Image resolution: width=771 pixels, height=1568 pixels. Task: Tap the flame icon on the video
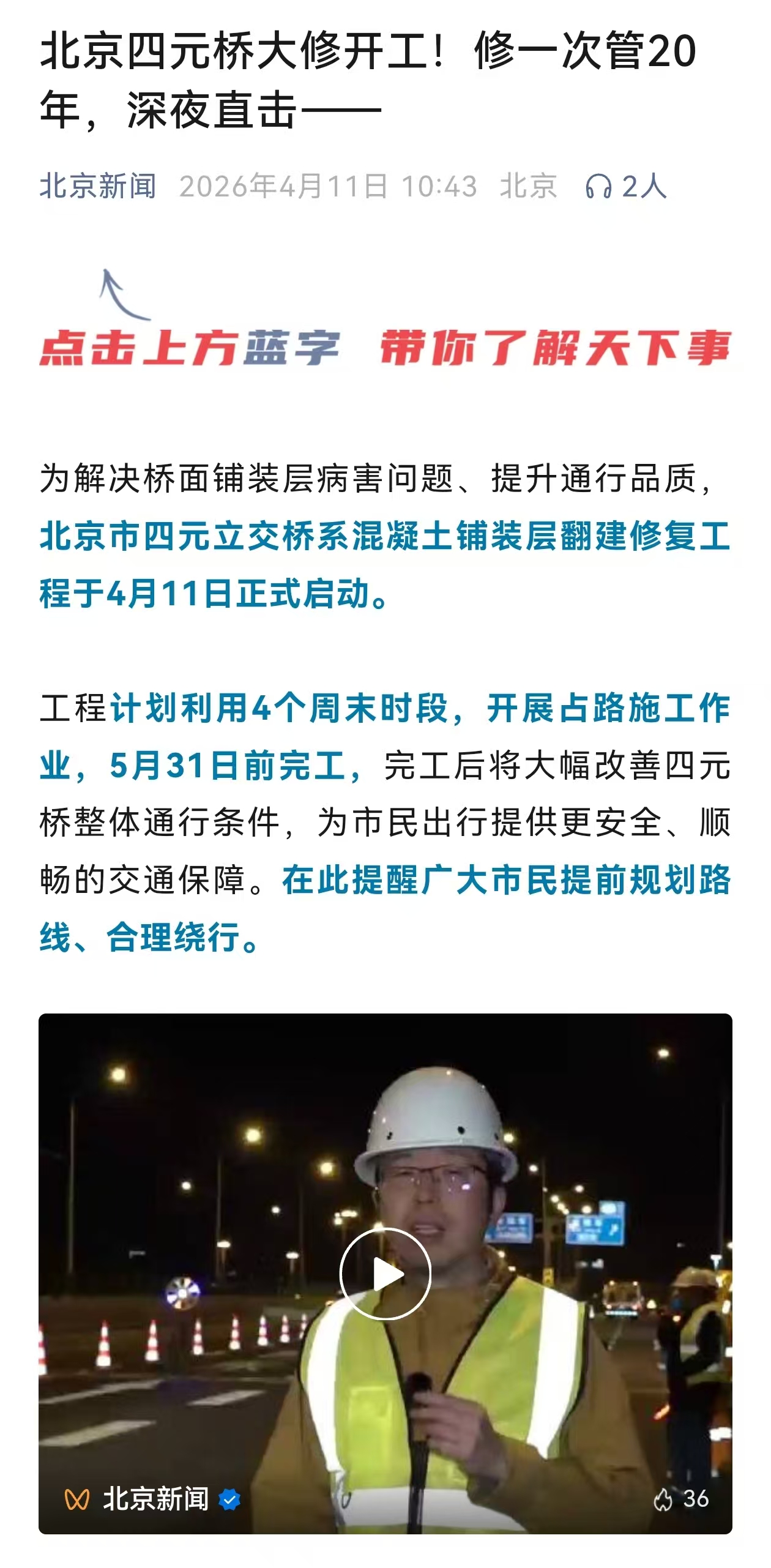click(663, 1499)
